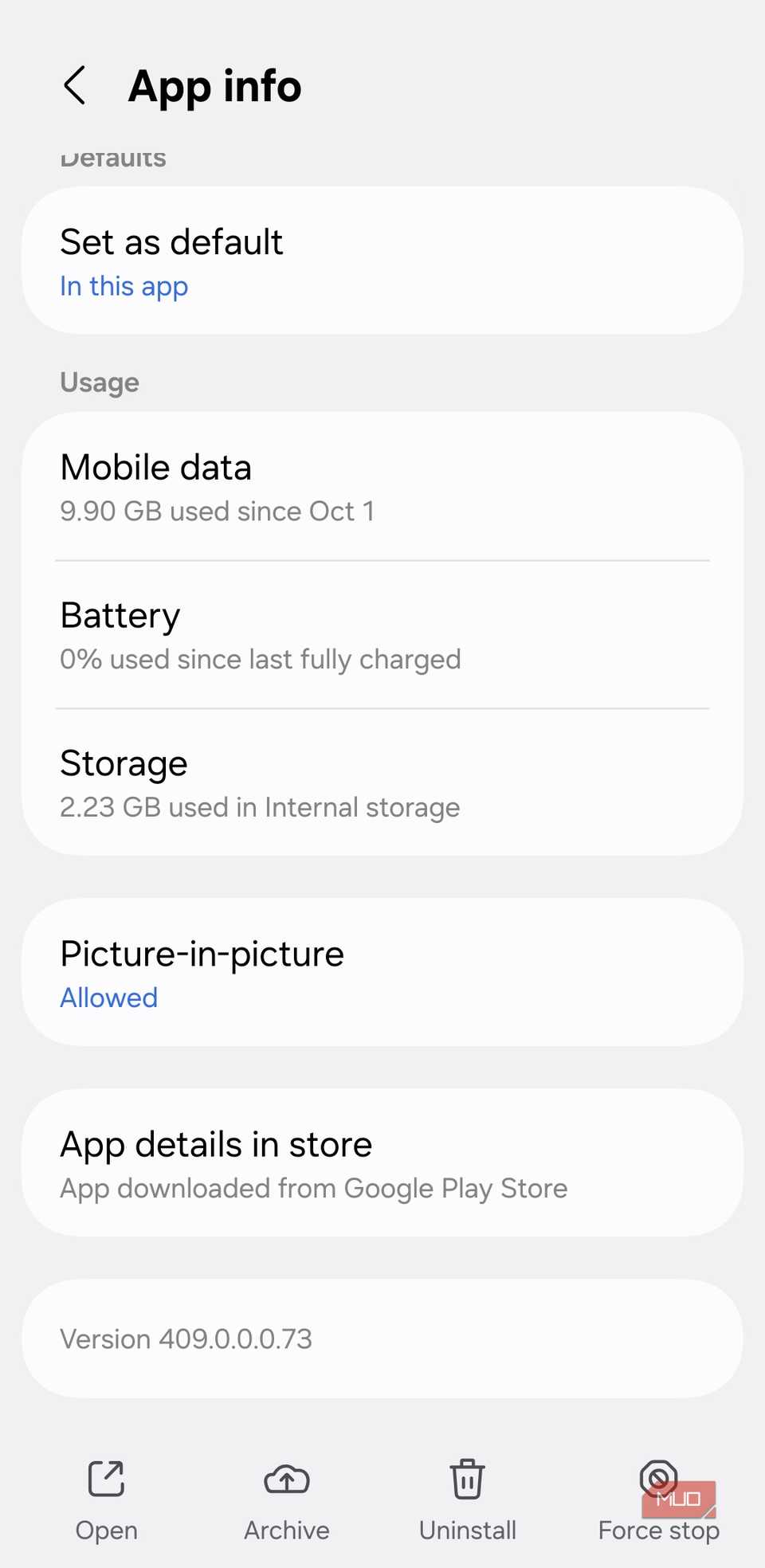Tap 'In this app' under Set as default

pos(124,285)
